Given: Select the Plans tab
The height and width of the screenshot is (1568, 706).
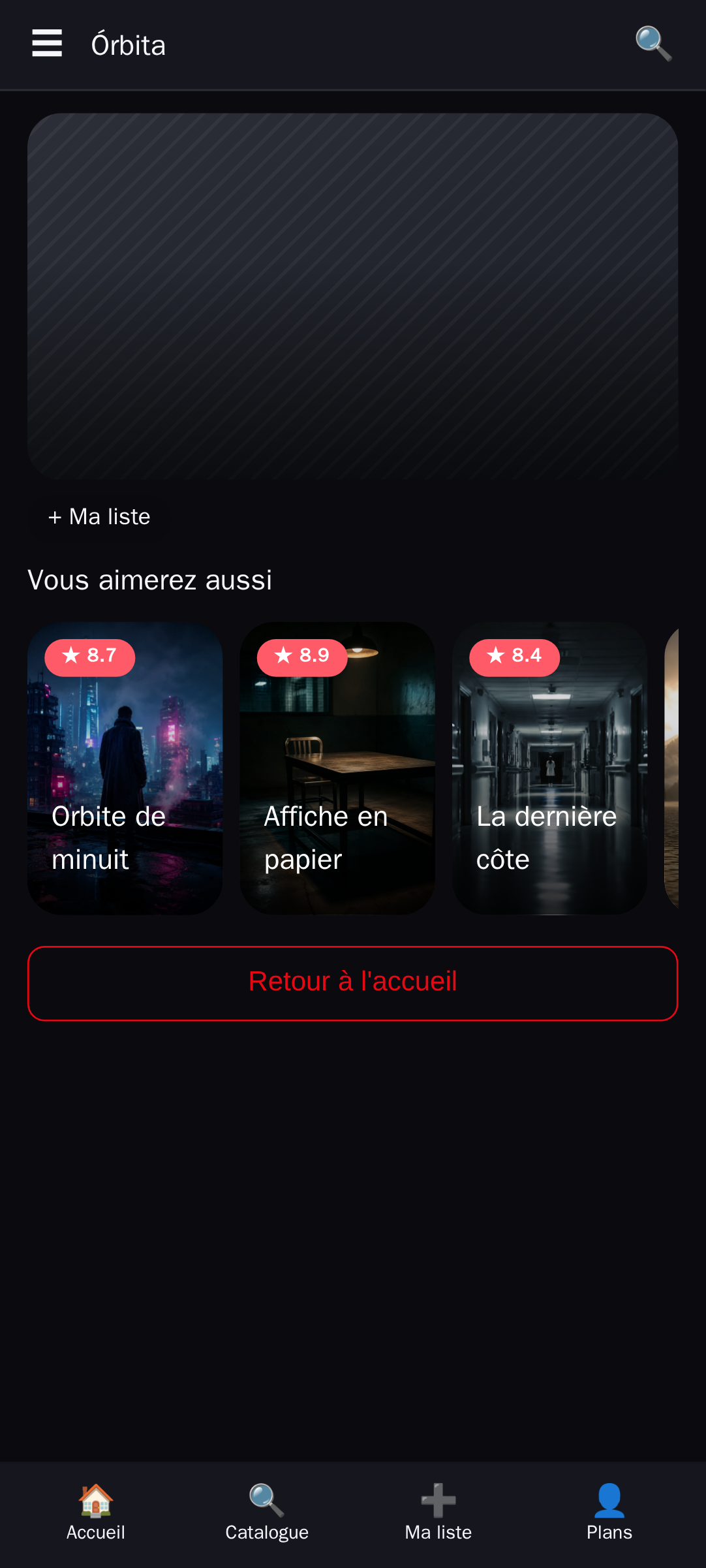Looking at the screenshot, I should click(609, 1513).
